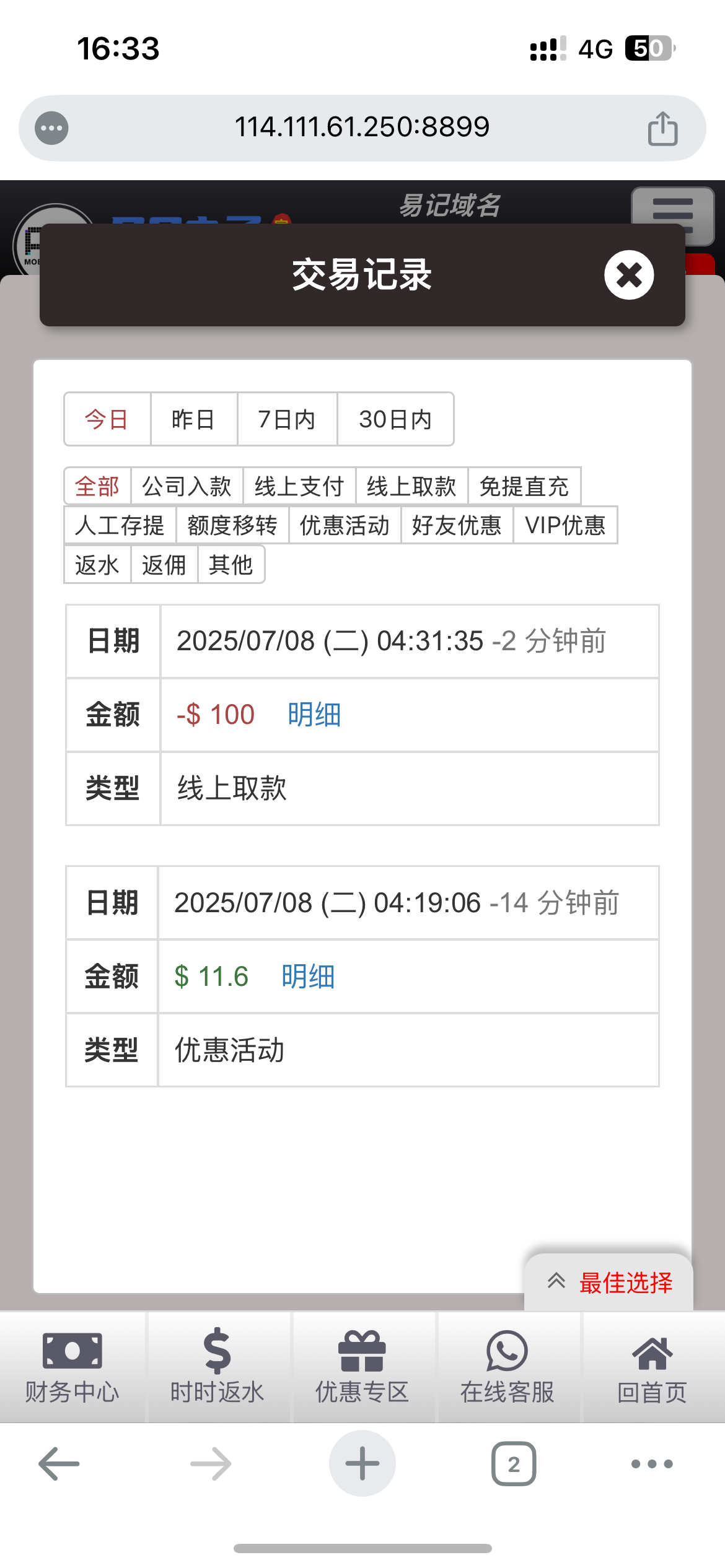Screen dimensions: 725x1568
Task: Filter by 公司入款
Action: 187,486
